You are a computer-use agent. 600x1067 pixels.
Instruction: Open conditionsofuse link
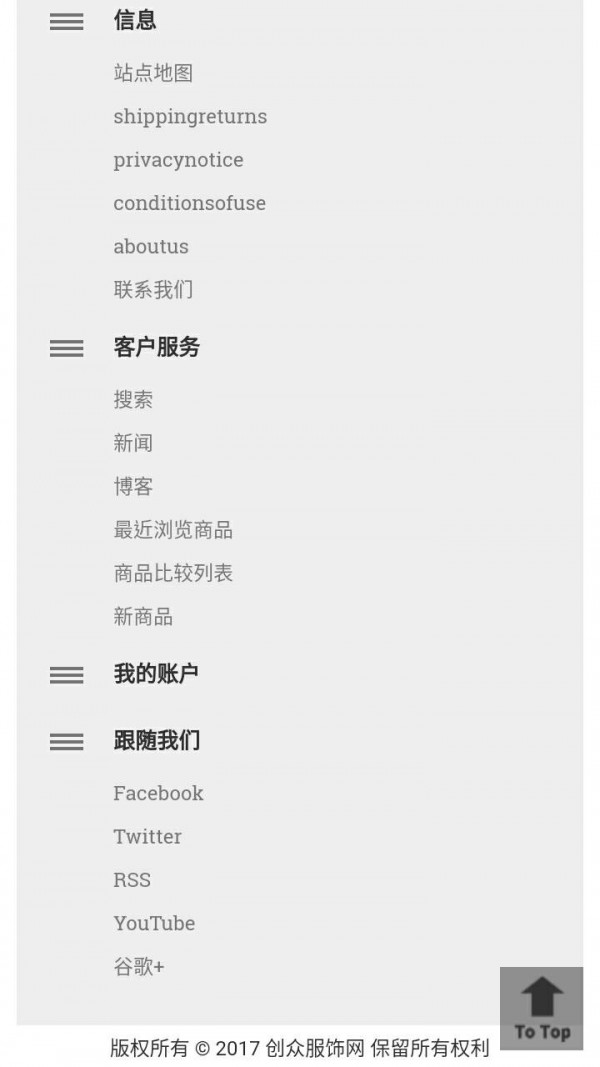[x=189, y=203]
